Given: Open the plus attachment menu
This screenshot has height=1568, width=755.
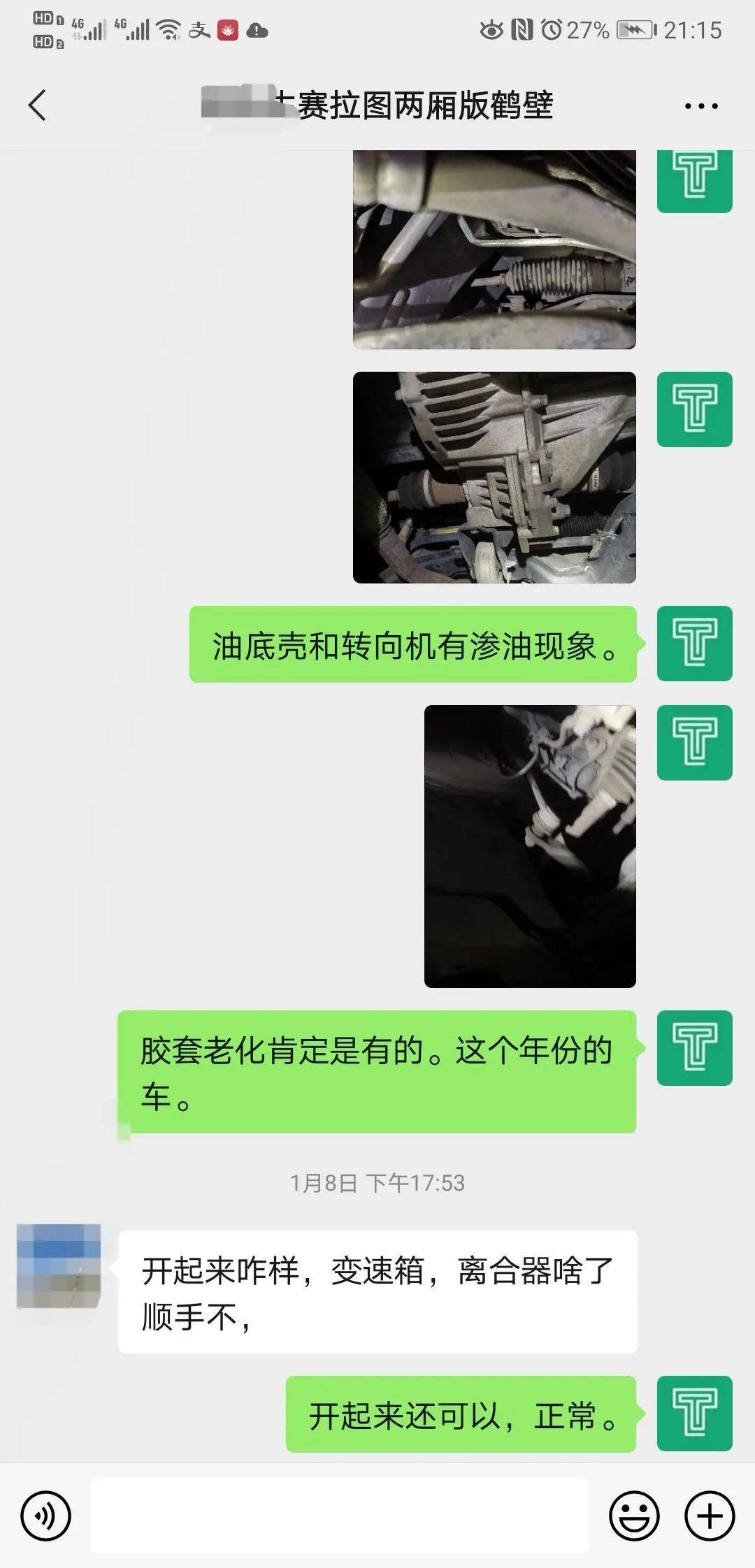Looking at the screenshot, I should (710, 1516).
